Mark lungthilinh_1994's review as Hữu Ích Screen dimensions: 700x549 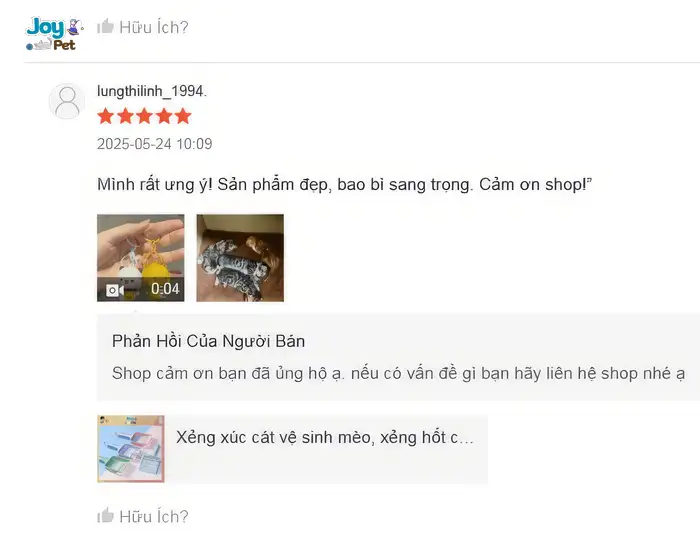143,516
